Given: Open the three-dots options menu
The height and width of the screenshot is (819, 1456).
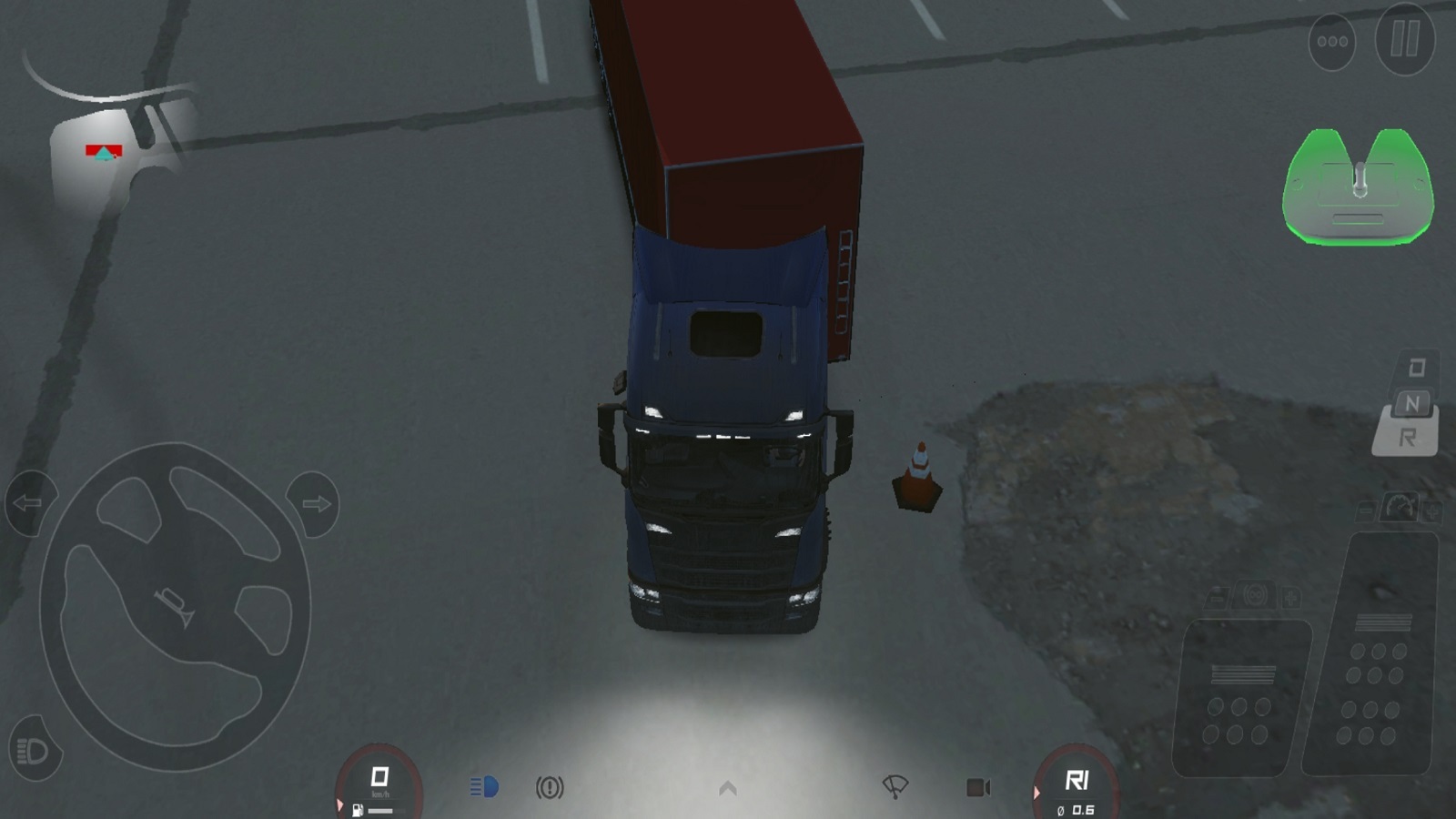Looking at the screenshot, I should [1332, 42].
